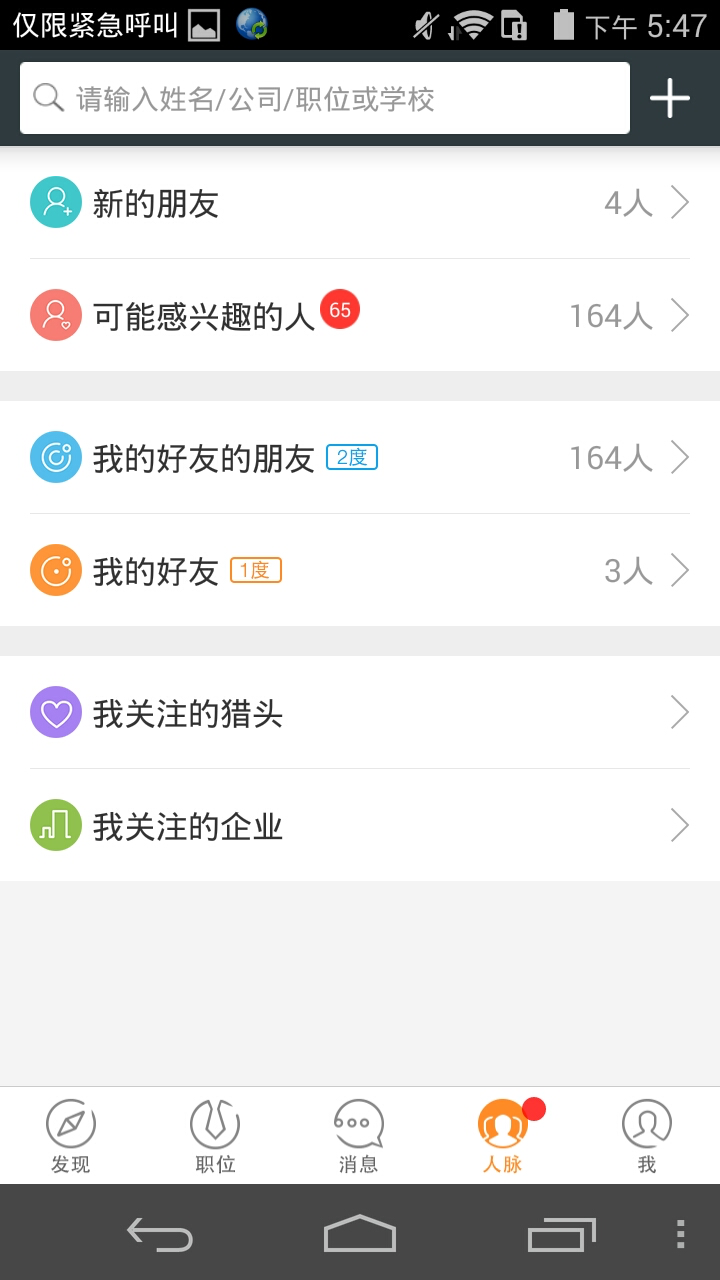Open 我关注的企业 followed companies

click(x=360, y=826)
